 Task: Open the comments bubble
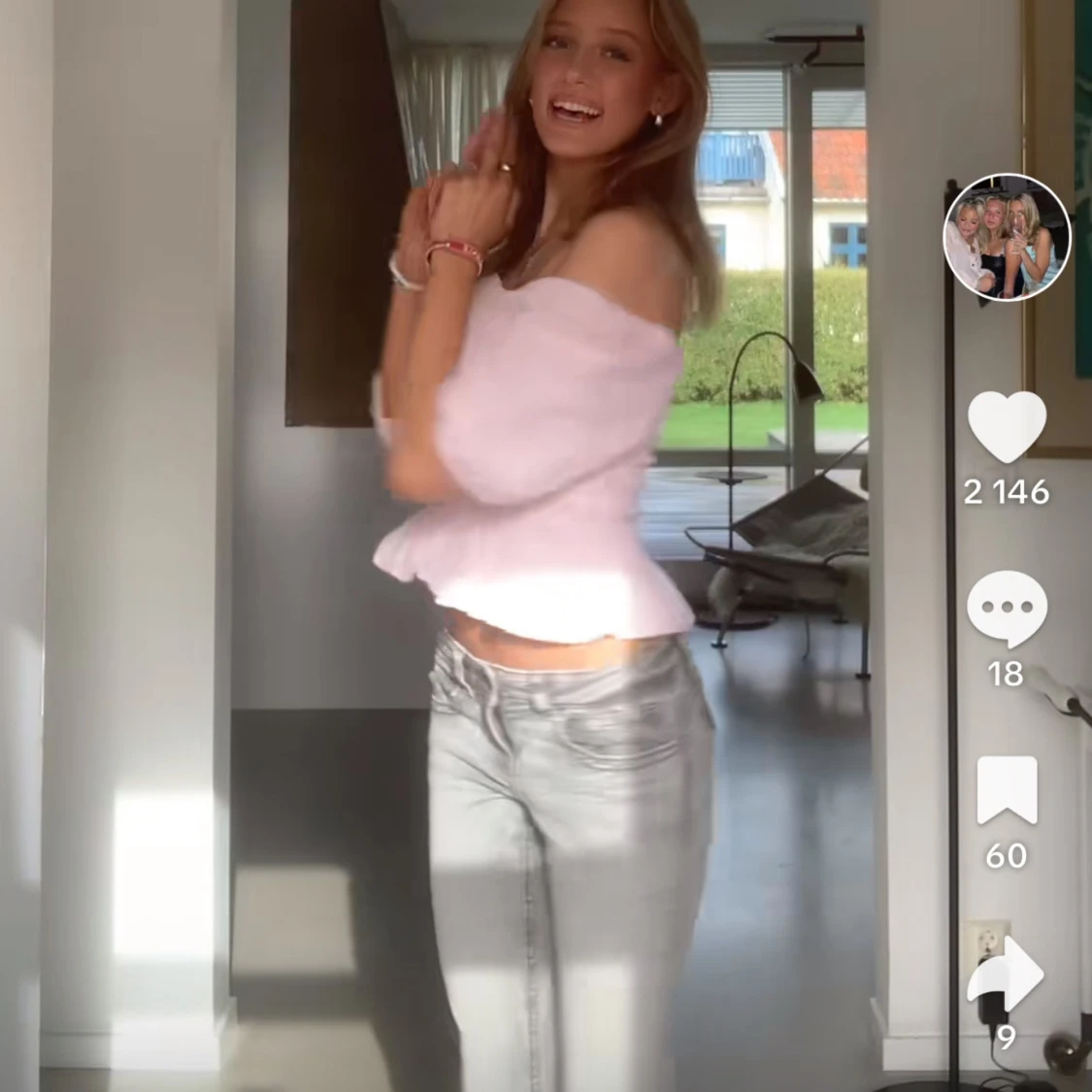[1007, 609]
